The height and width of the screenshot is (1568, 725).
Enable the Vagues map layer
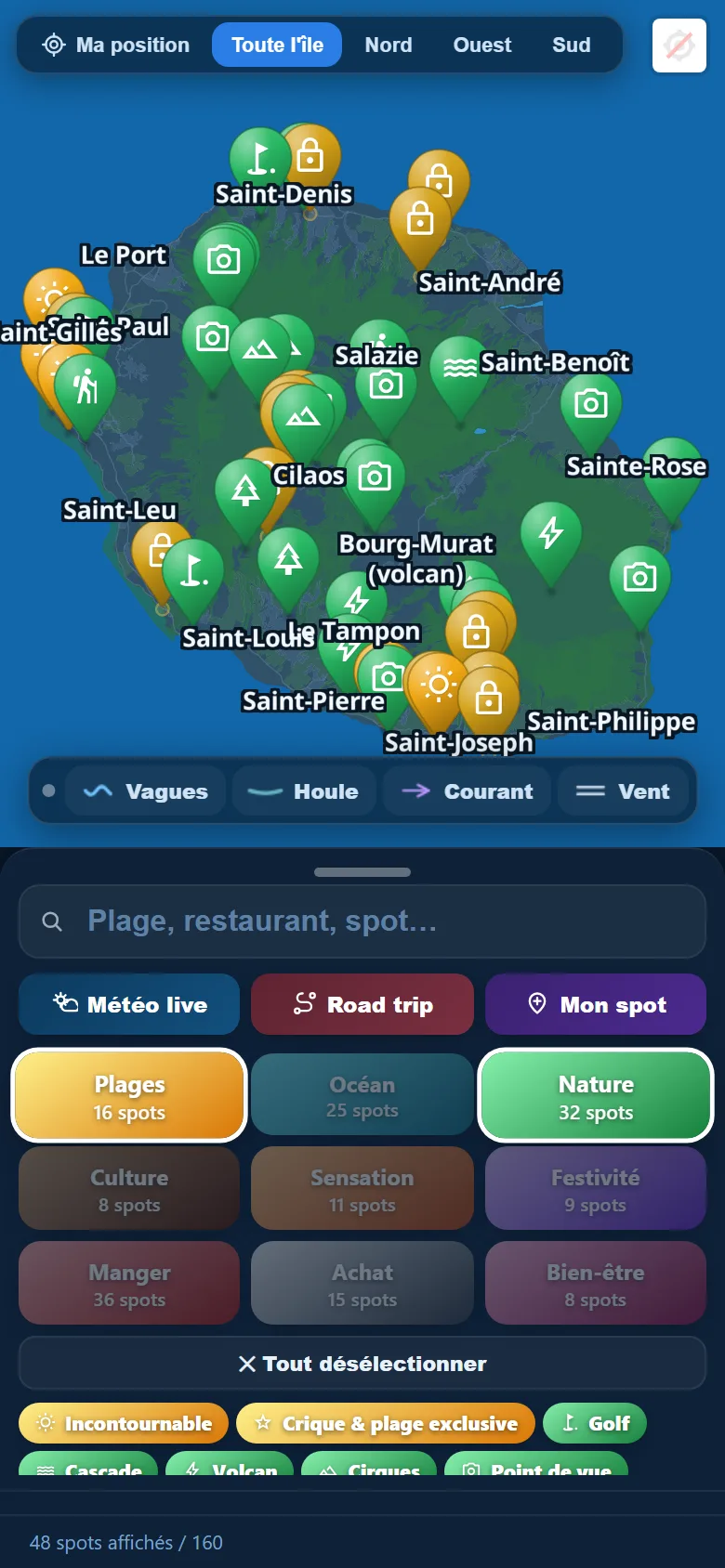pyautogui.click(x=146, y=791)
